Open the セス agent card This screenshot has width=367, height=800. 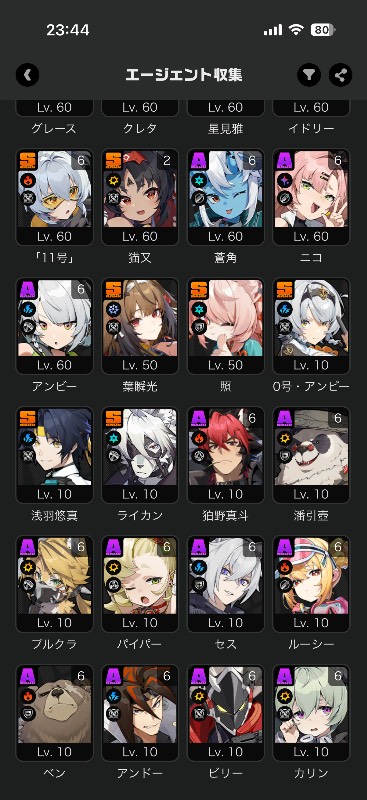point(226,584)
